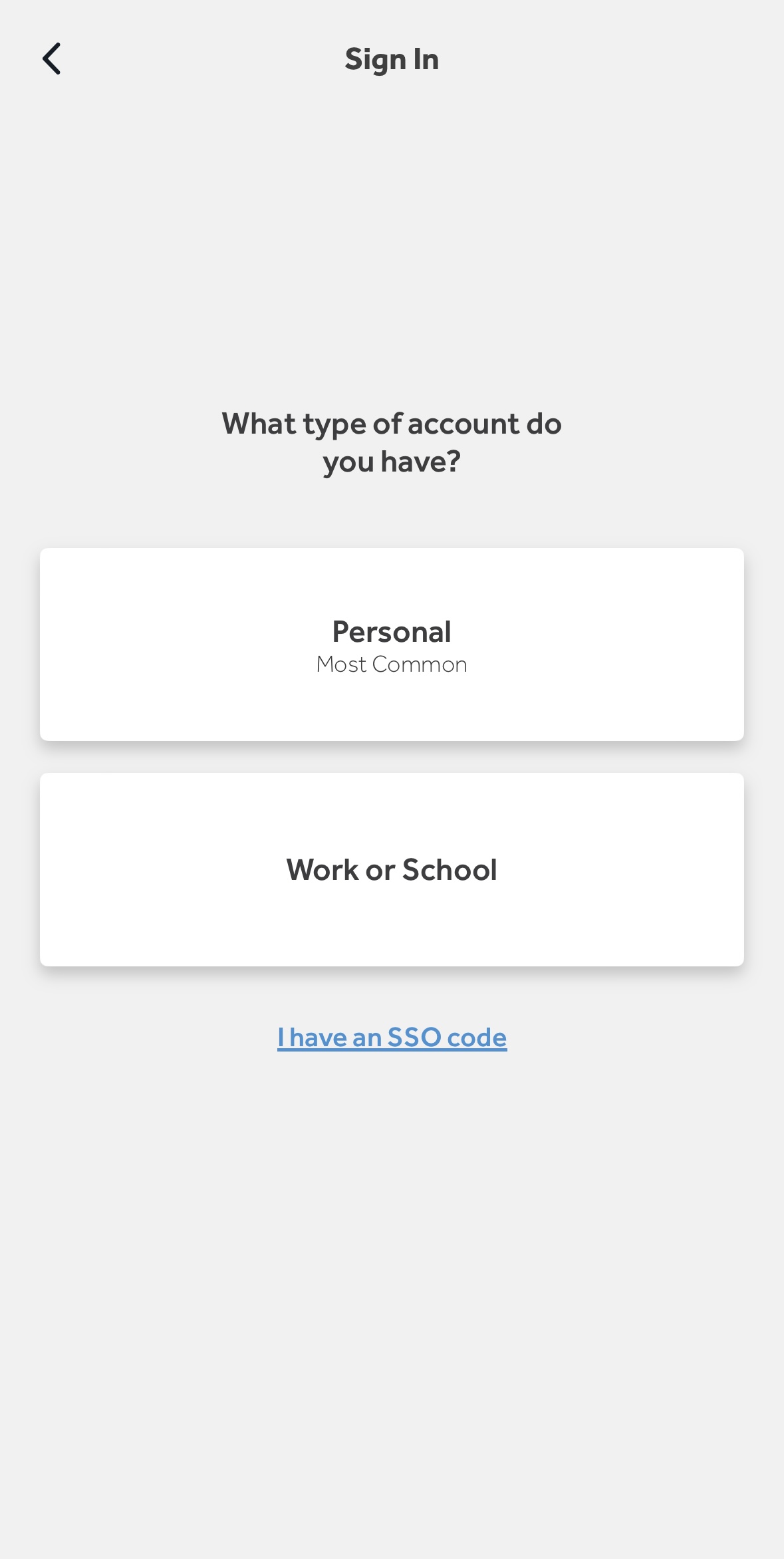Choose the Work or School account type
Image resolution: width=784 pixels, height=1559 pixels.
(x=392, y=869)
